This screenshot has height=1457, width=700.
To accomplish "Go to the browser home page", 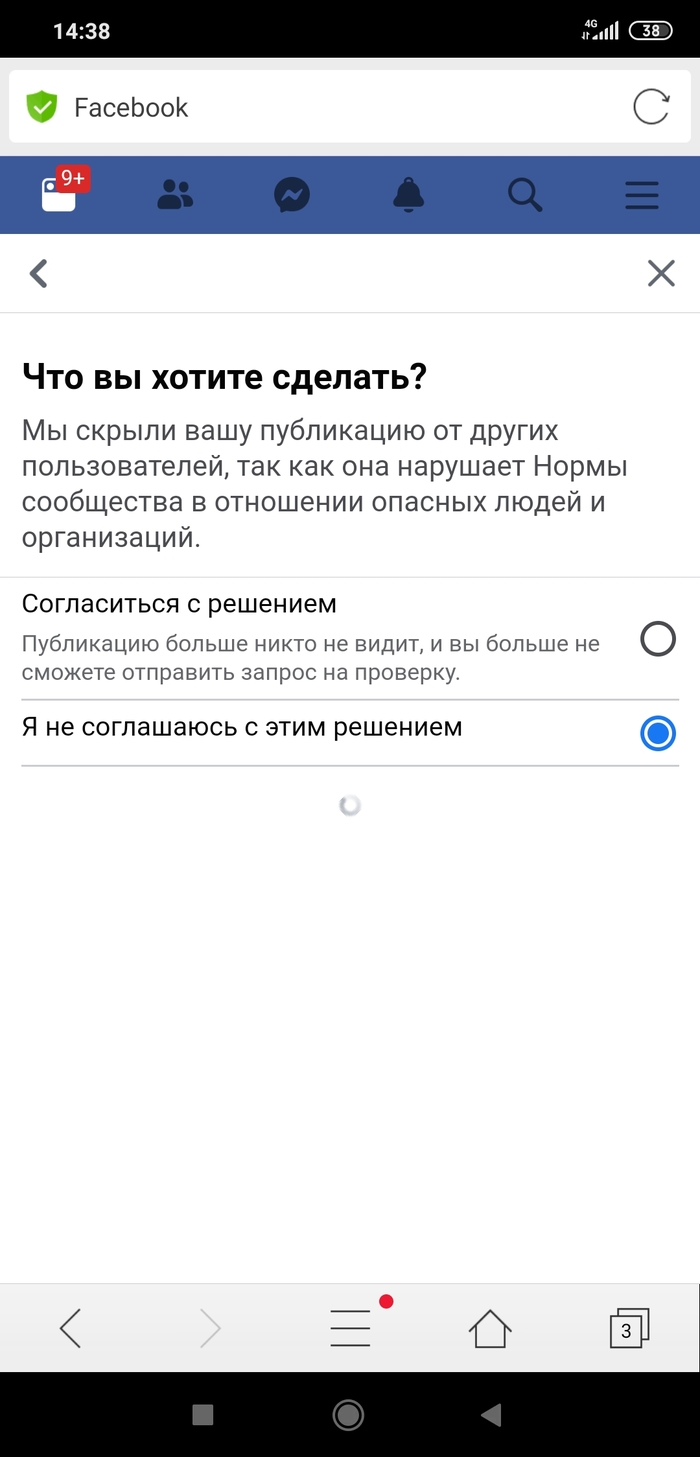I will [x=490, y=1328].
